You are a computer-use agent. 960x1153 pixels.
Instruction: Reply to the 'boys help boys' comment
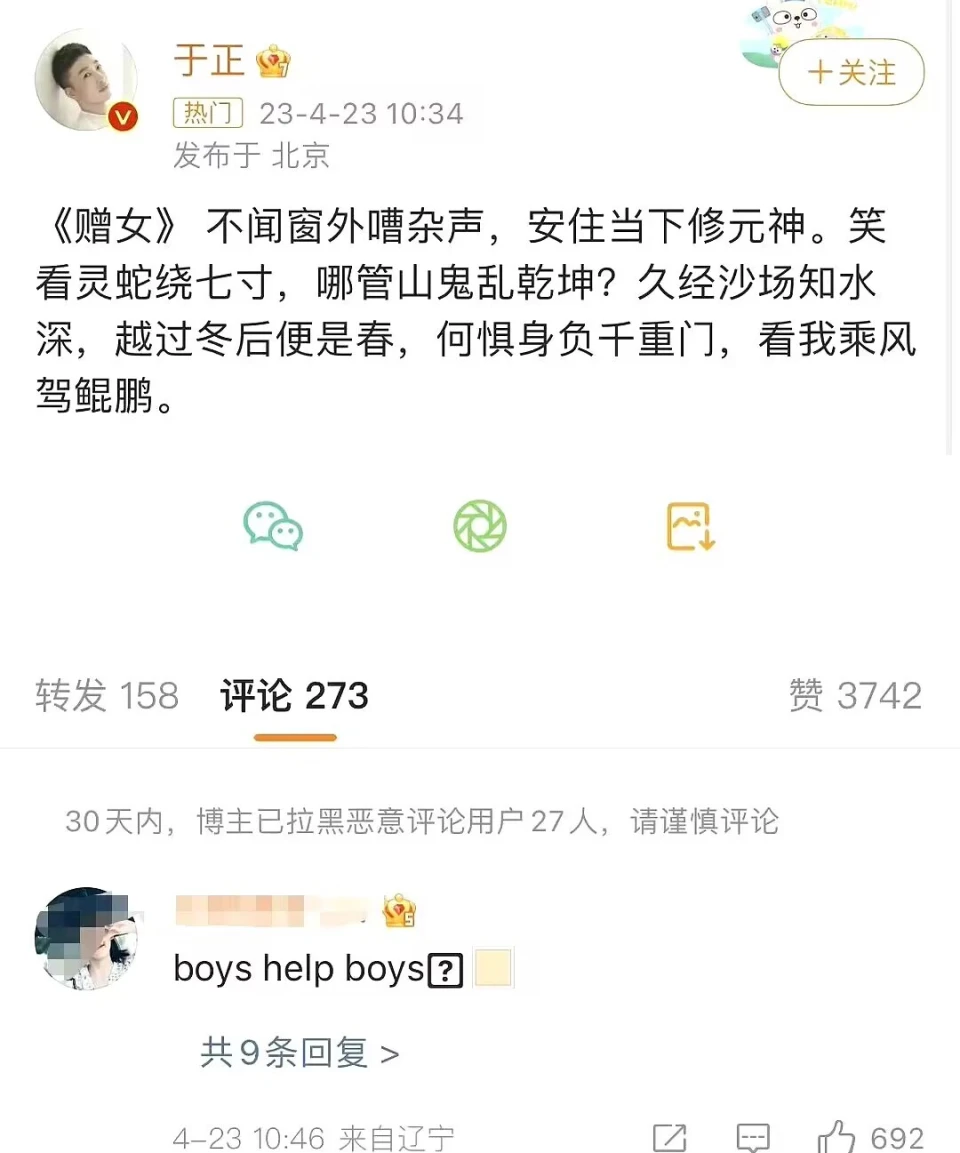(x=752, y=1138)
